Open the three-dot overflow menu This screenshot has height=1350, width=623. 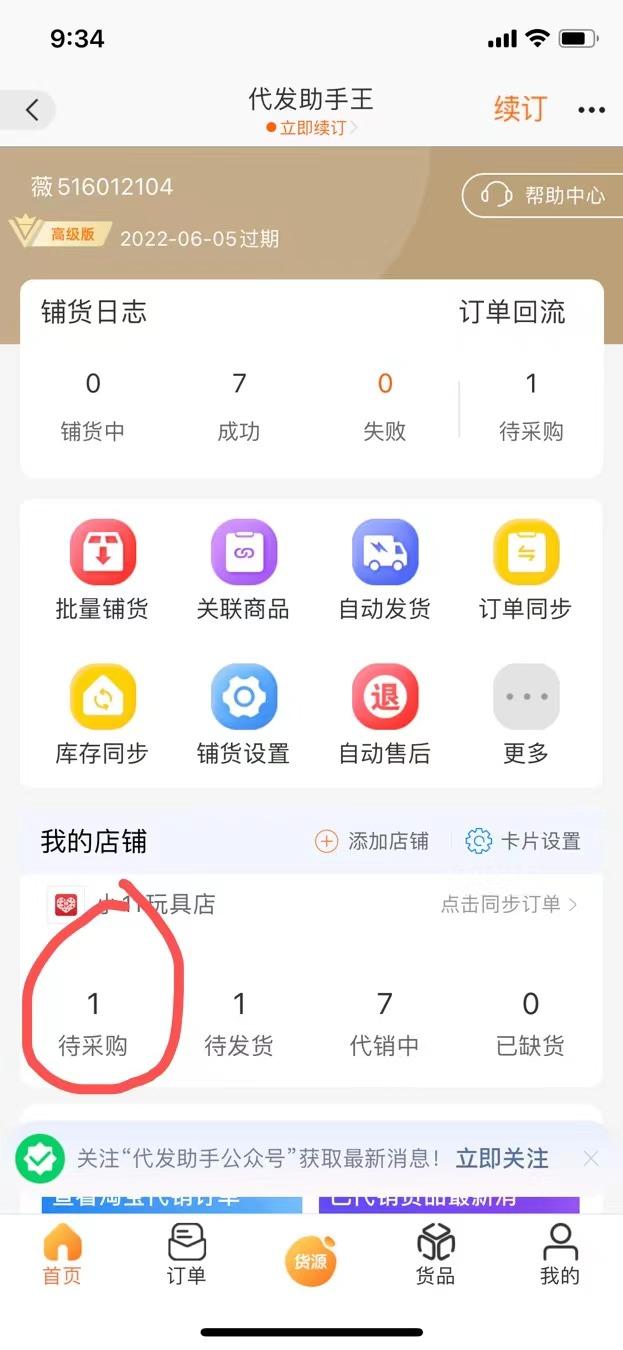(x=591, y=110)
